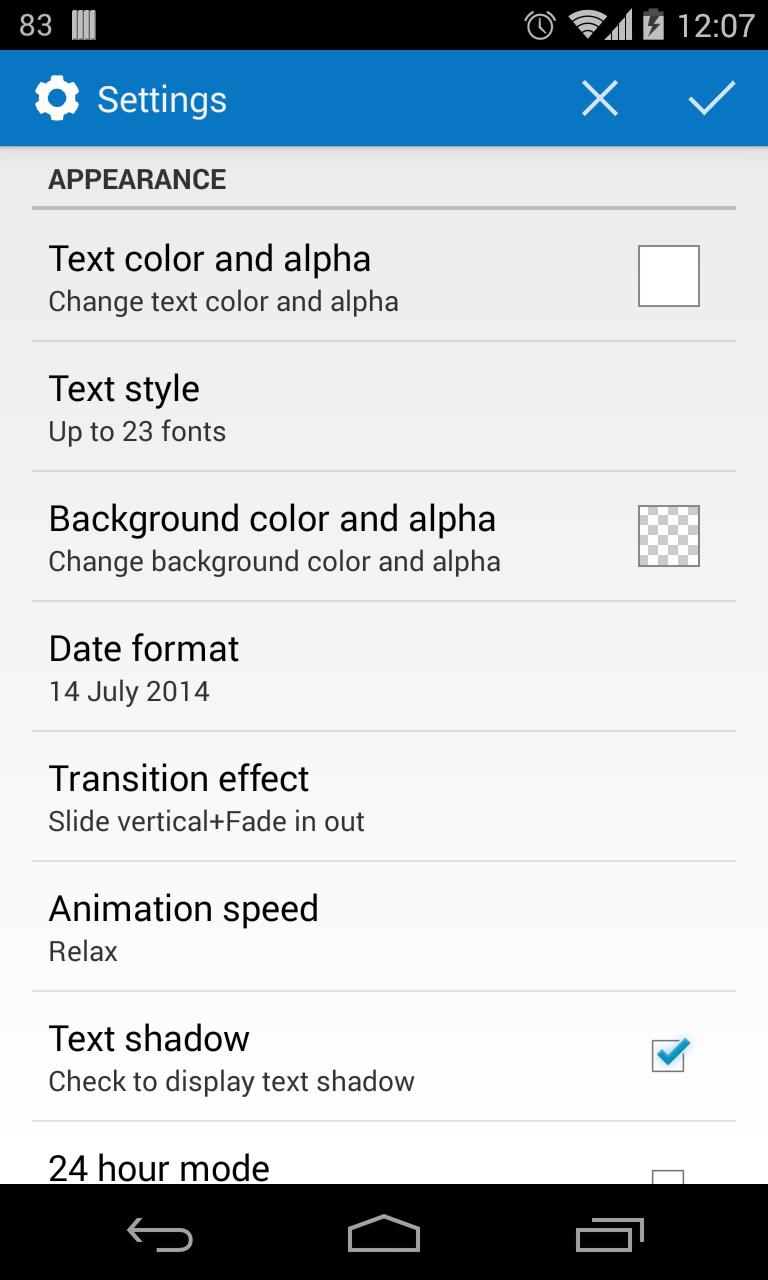Tap the Back navigation button

[160, 1235]
